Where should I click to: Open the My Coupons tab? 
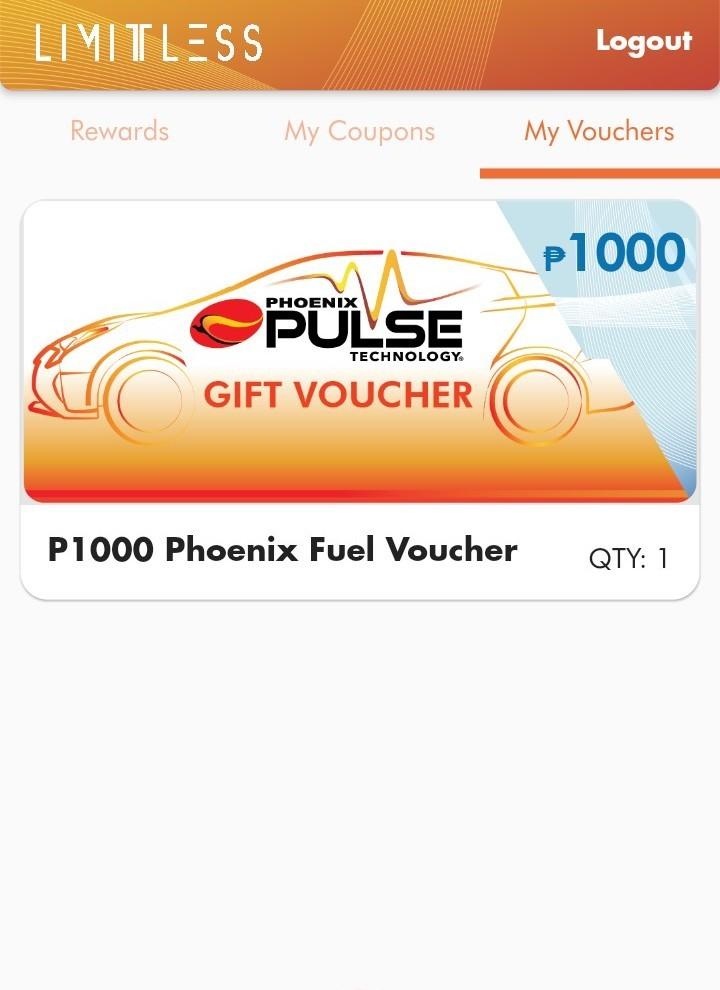pyautogui.click(x=359, y=131)
